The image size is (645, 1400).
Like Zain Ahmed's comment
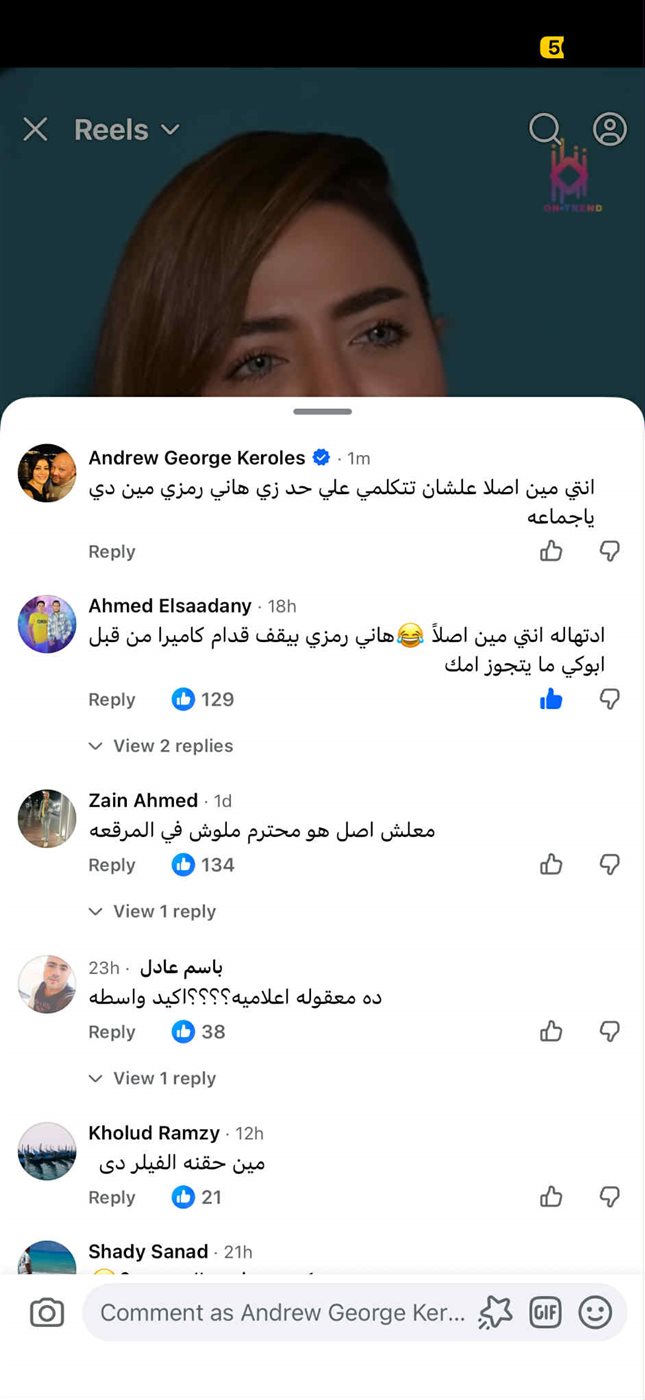(551, 865)
